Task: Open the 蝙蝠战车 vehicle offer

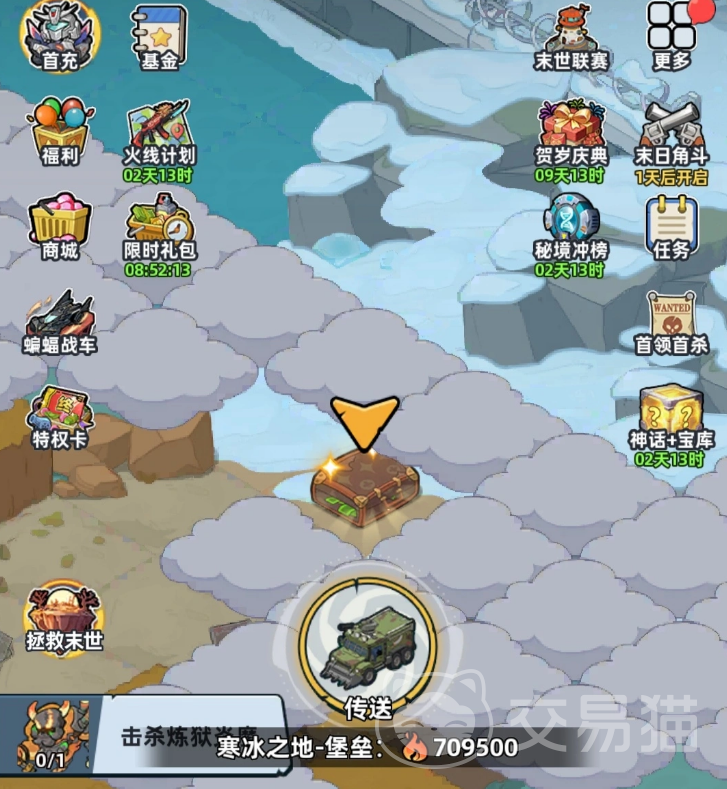Action: point(60,319)
